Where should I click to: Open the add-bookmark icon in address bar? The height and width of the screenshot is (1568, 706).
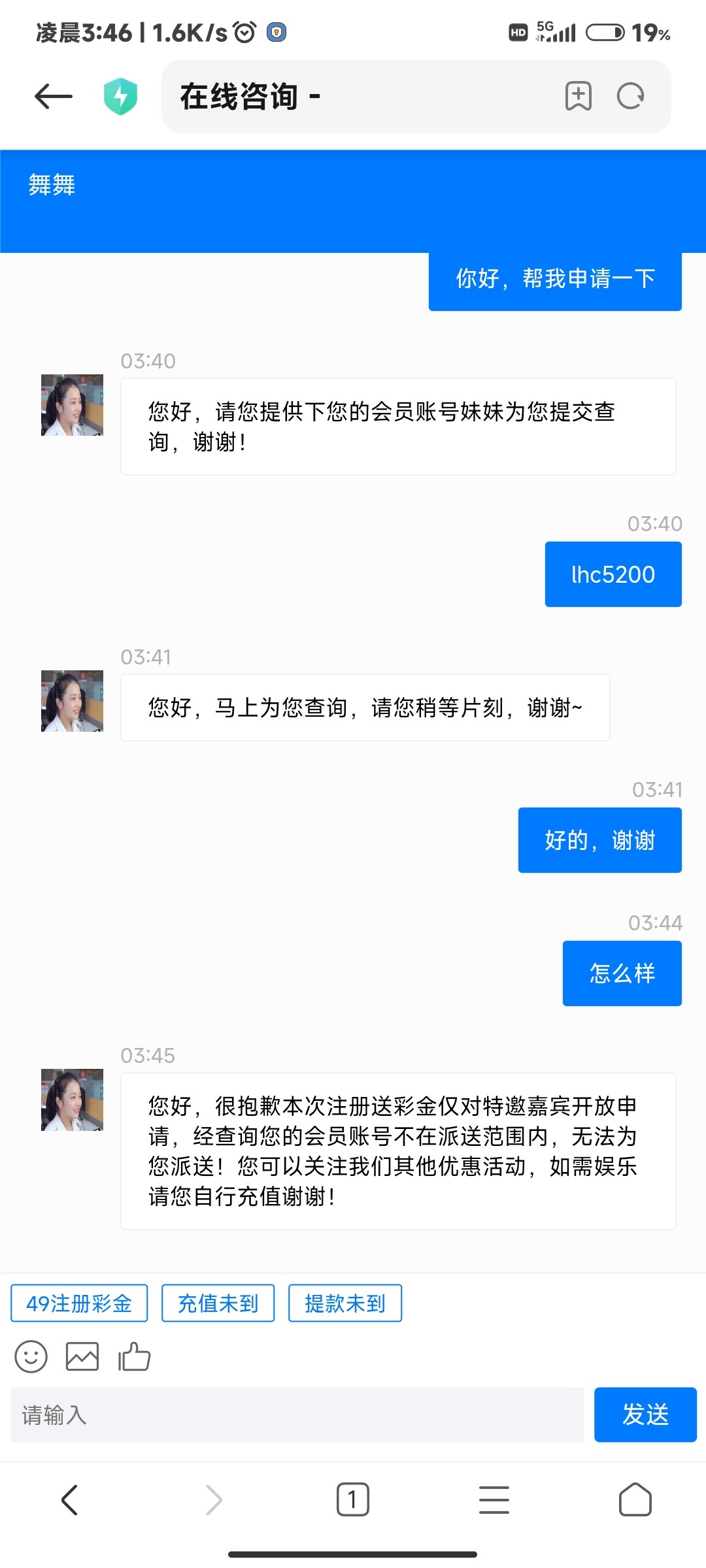click(578, 95)
